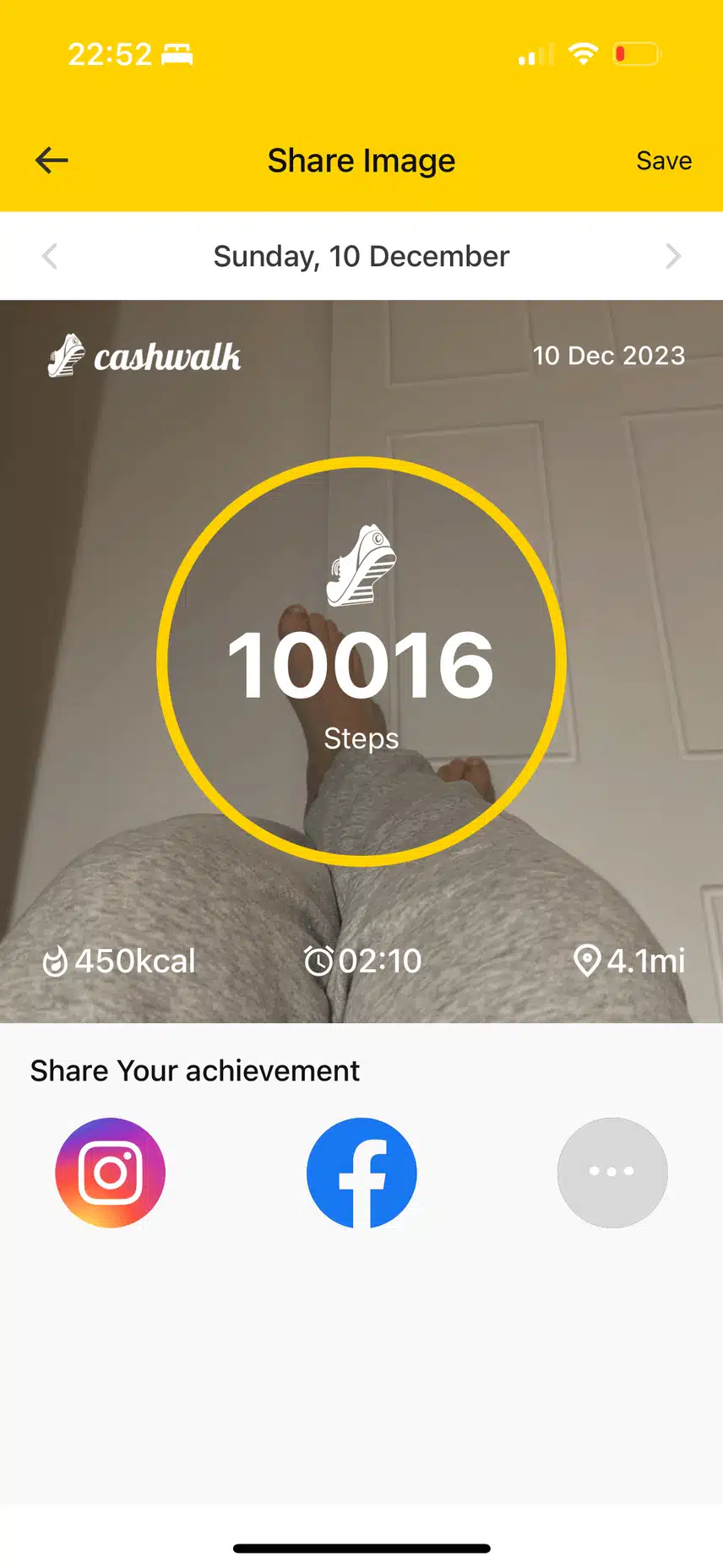Viewport: 723px width, 1568px height.
Task: Go to the previous day
Action: (x=50, y=256)
